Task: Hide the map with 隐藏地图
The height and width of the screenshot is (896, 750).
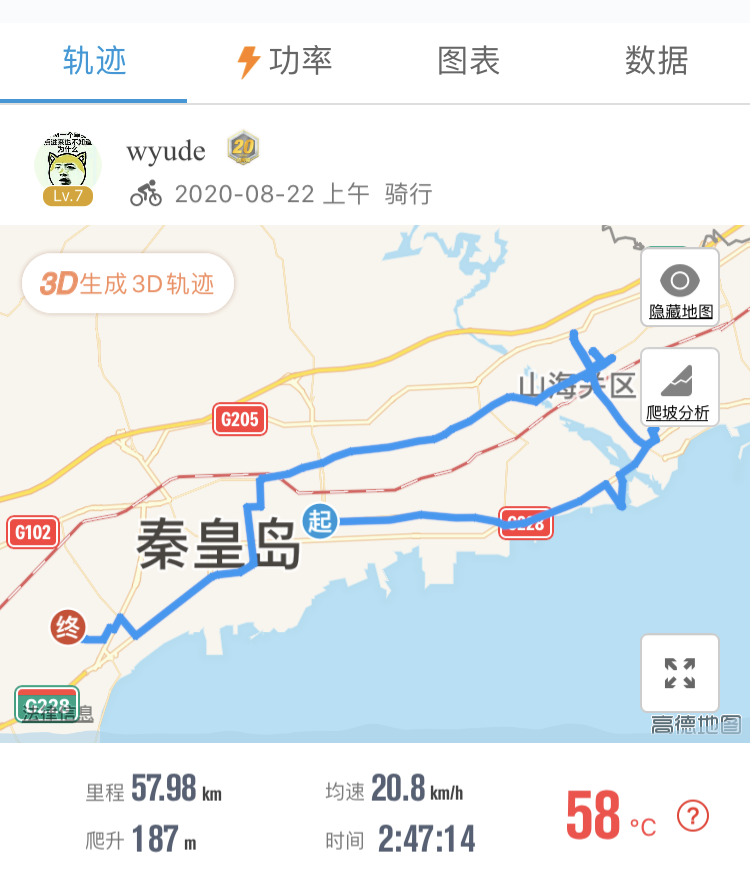Action: click(680, 287)
